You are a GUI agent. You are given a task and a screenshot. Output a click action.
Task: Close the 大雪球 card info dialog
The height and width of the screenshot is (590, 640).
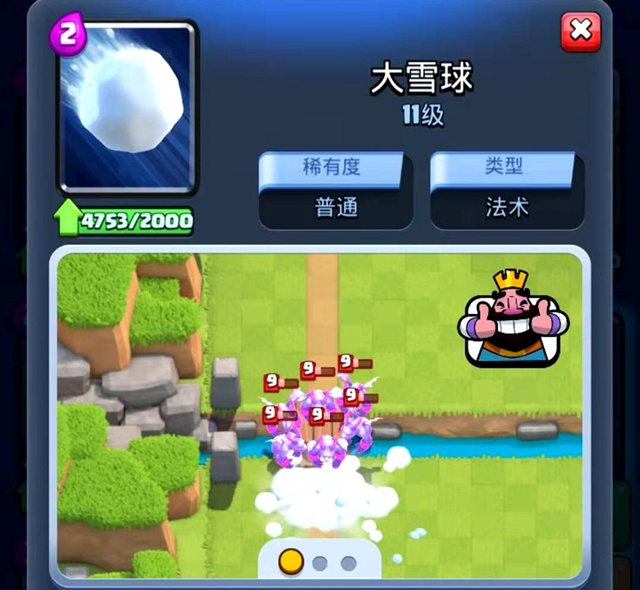(580, 32)
